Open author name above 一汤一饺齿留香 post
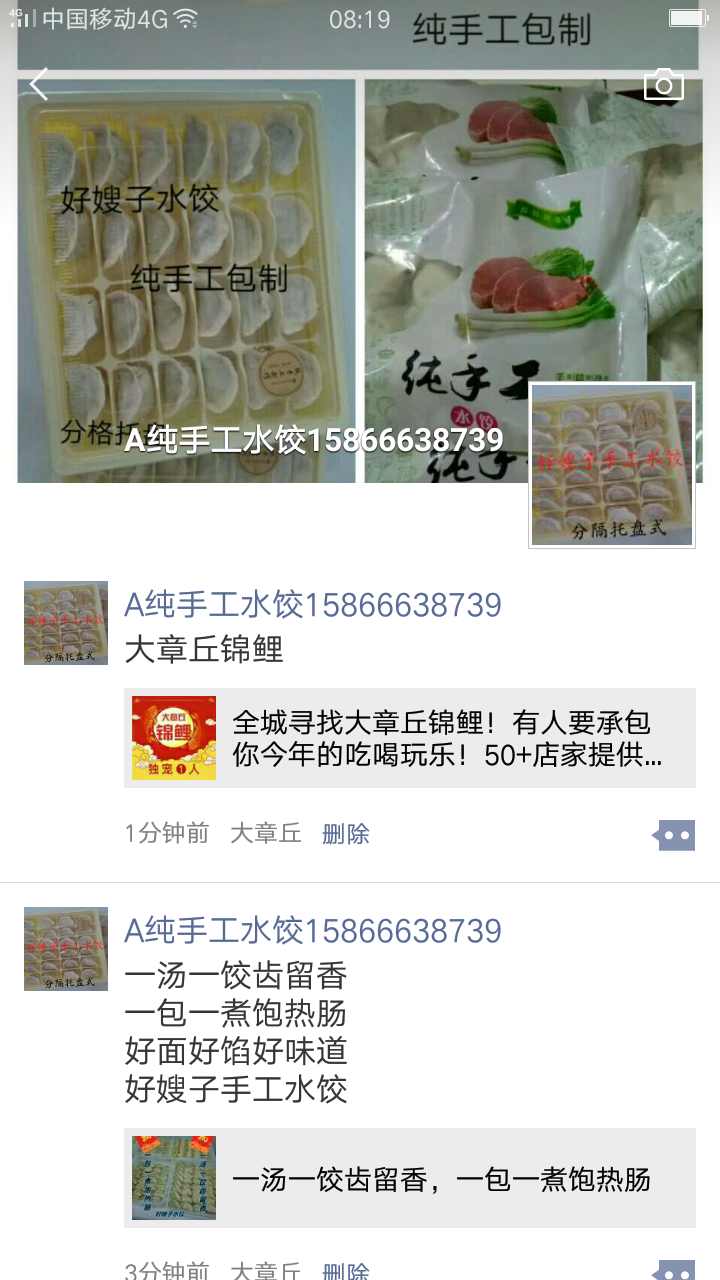The width and height of the screenshot is (720, 1280). pyautogui.click(x=312, y=931)
